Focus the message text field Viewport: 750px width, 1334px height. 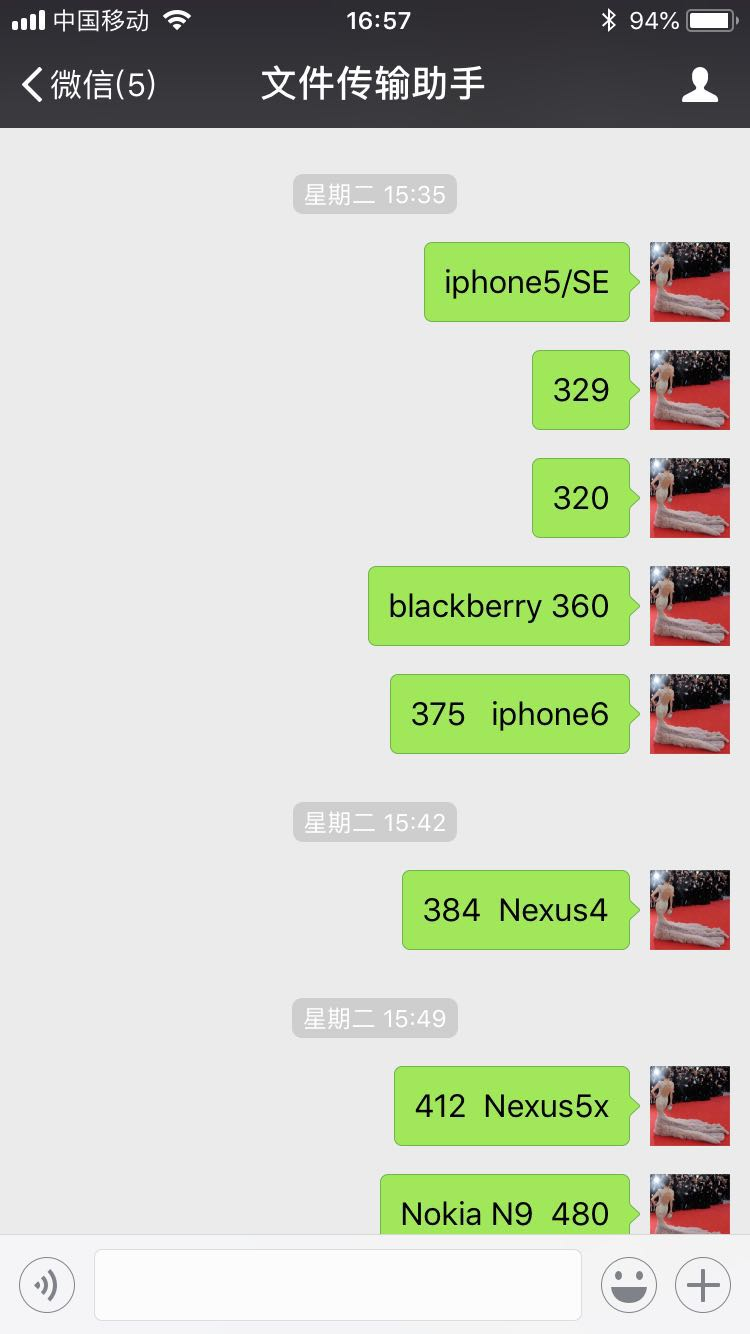point(338,1285)
